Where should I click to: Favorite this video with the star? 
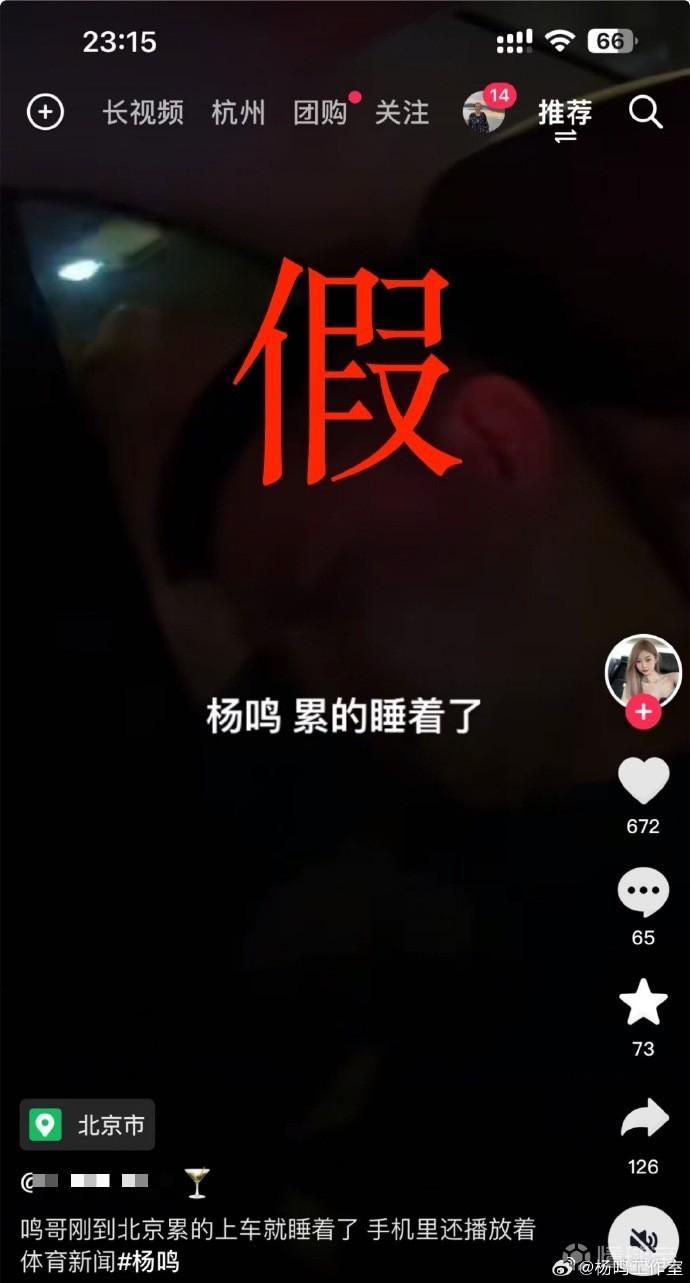coord(643,1004)
